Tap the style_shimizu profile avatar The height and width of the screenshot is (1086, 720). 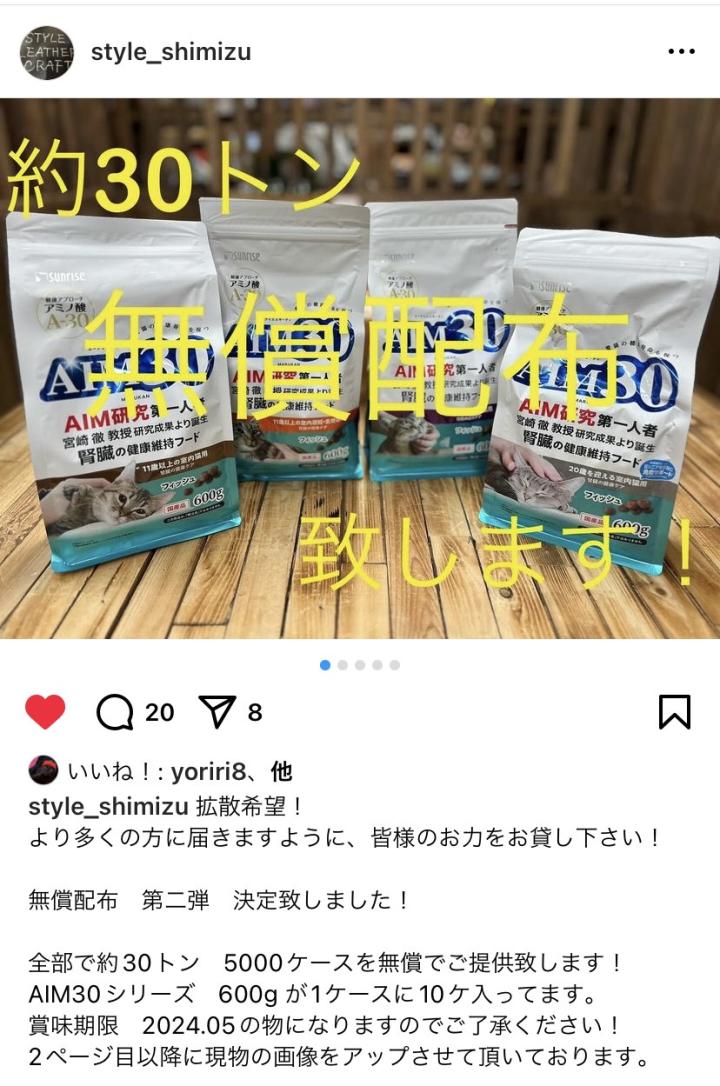pos(46,53)
